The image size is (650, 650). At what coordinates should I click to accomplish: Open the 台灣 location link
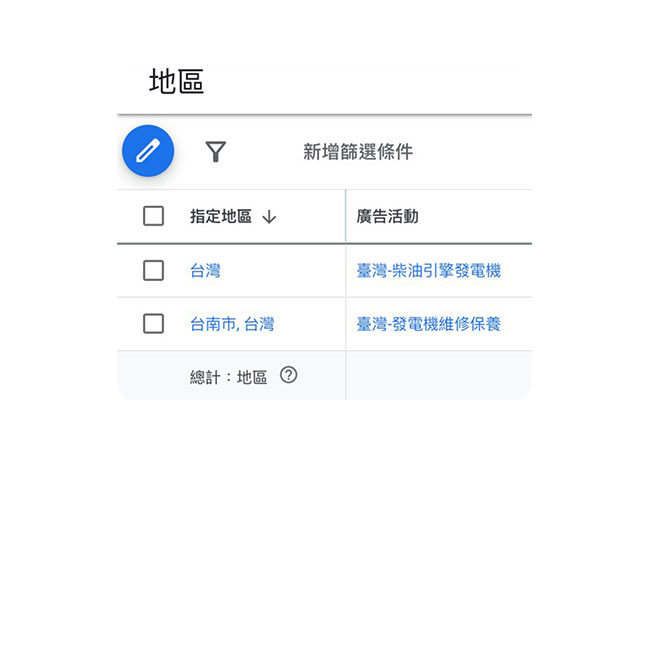pos(205,270)
